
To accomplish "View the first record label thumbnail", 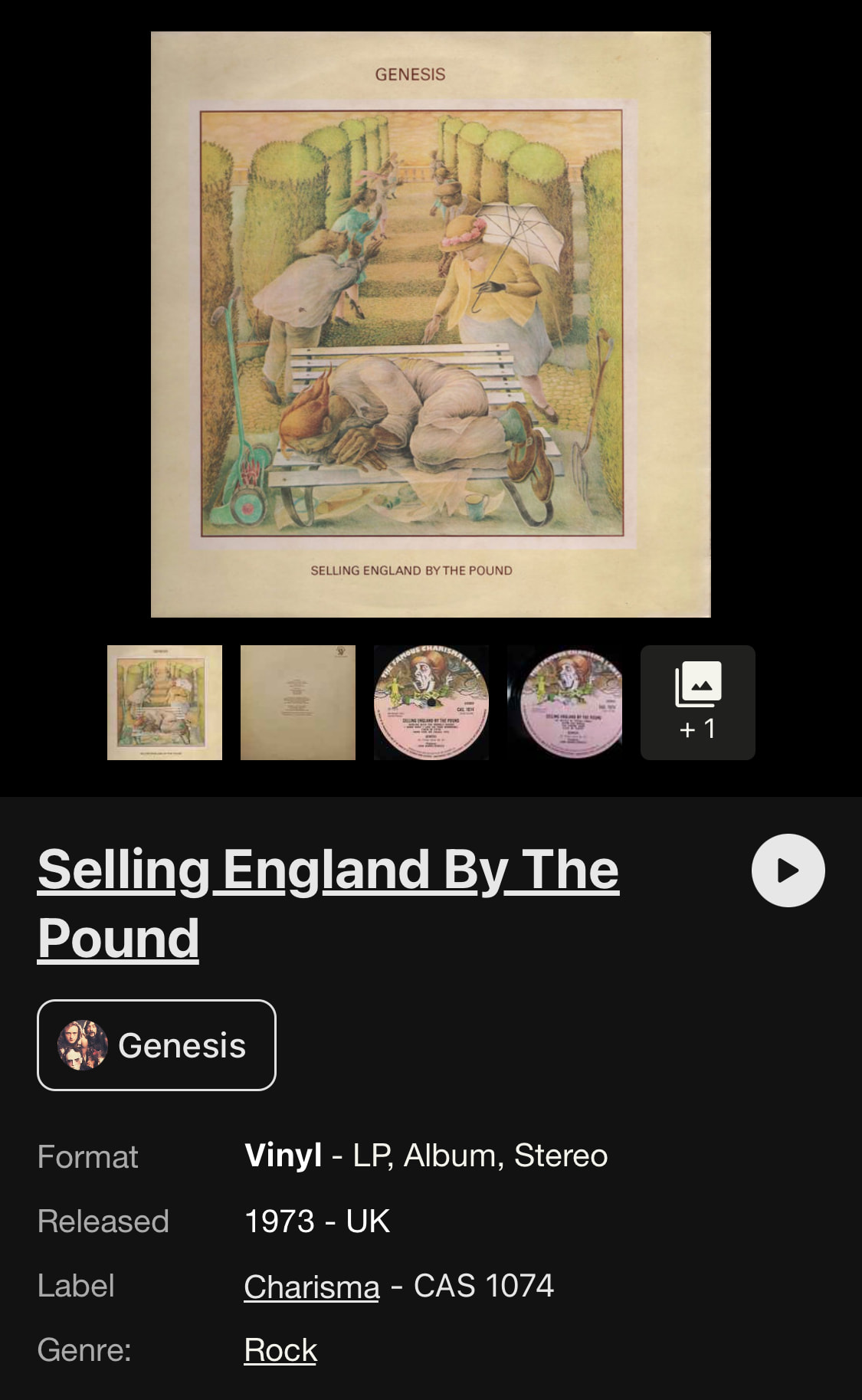I will point(431,703).
